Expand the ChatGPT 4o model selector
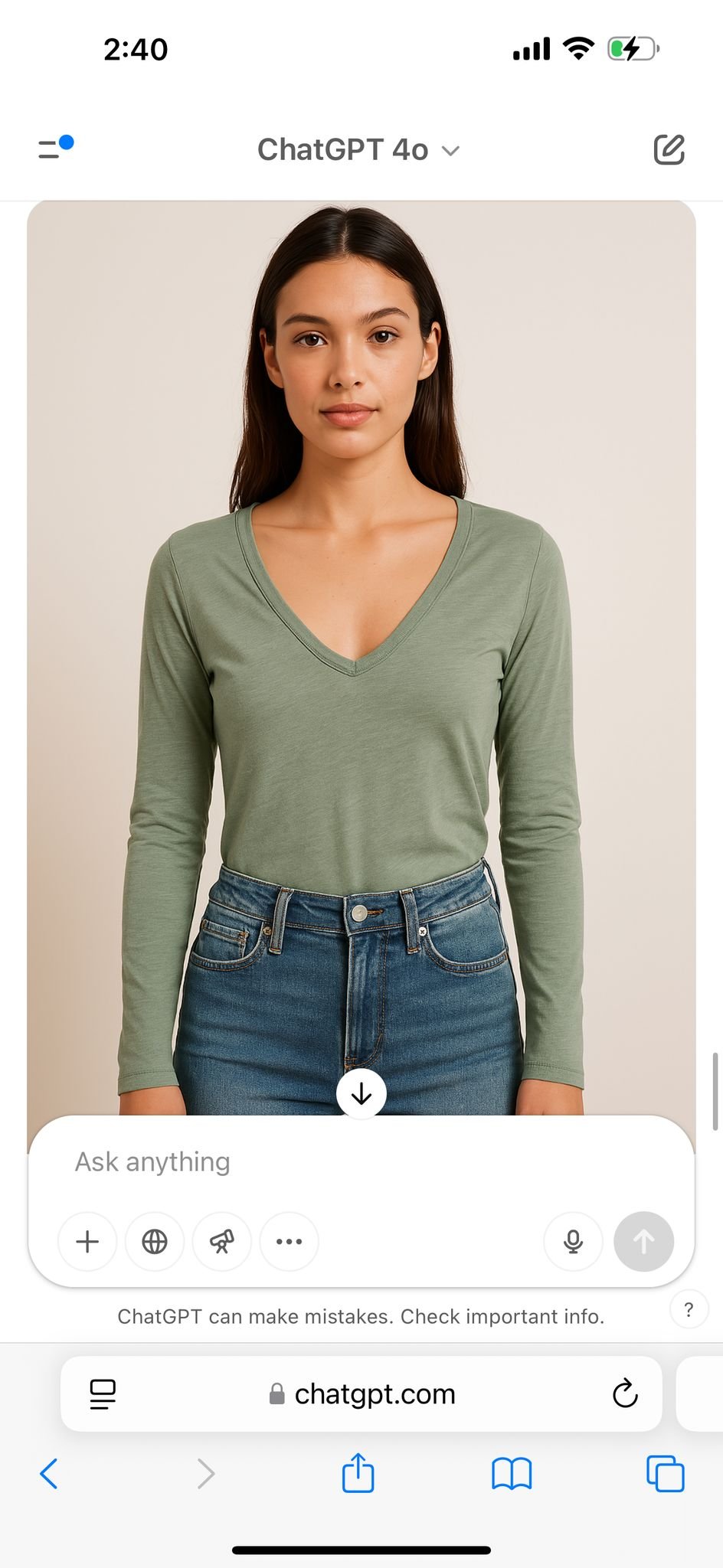 (358, 150)
